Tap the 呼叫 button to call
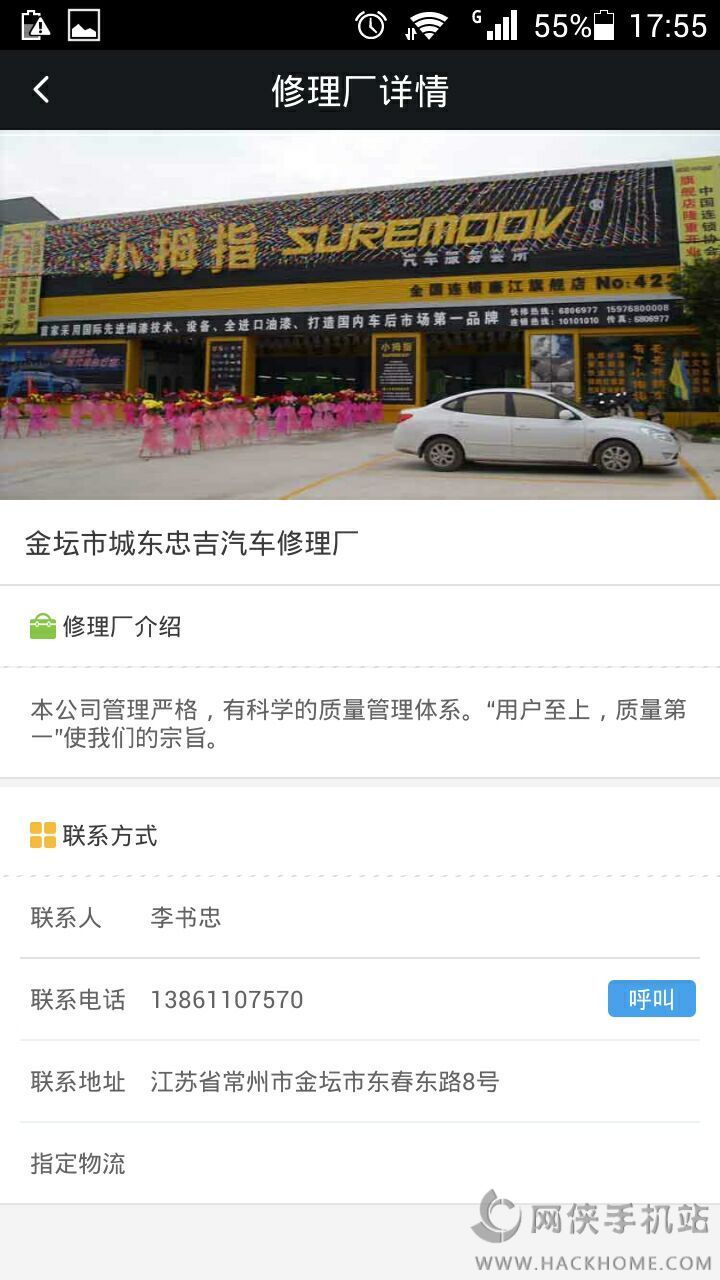Viewport: 720px width, 1280px height. 651,999
